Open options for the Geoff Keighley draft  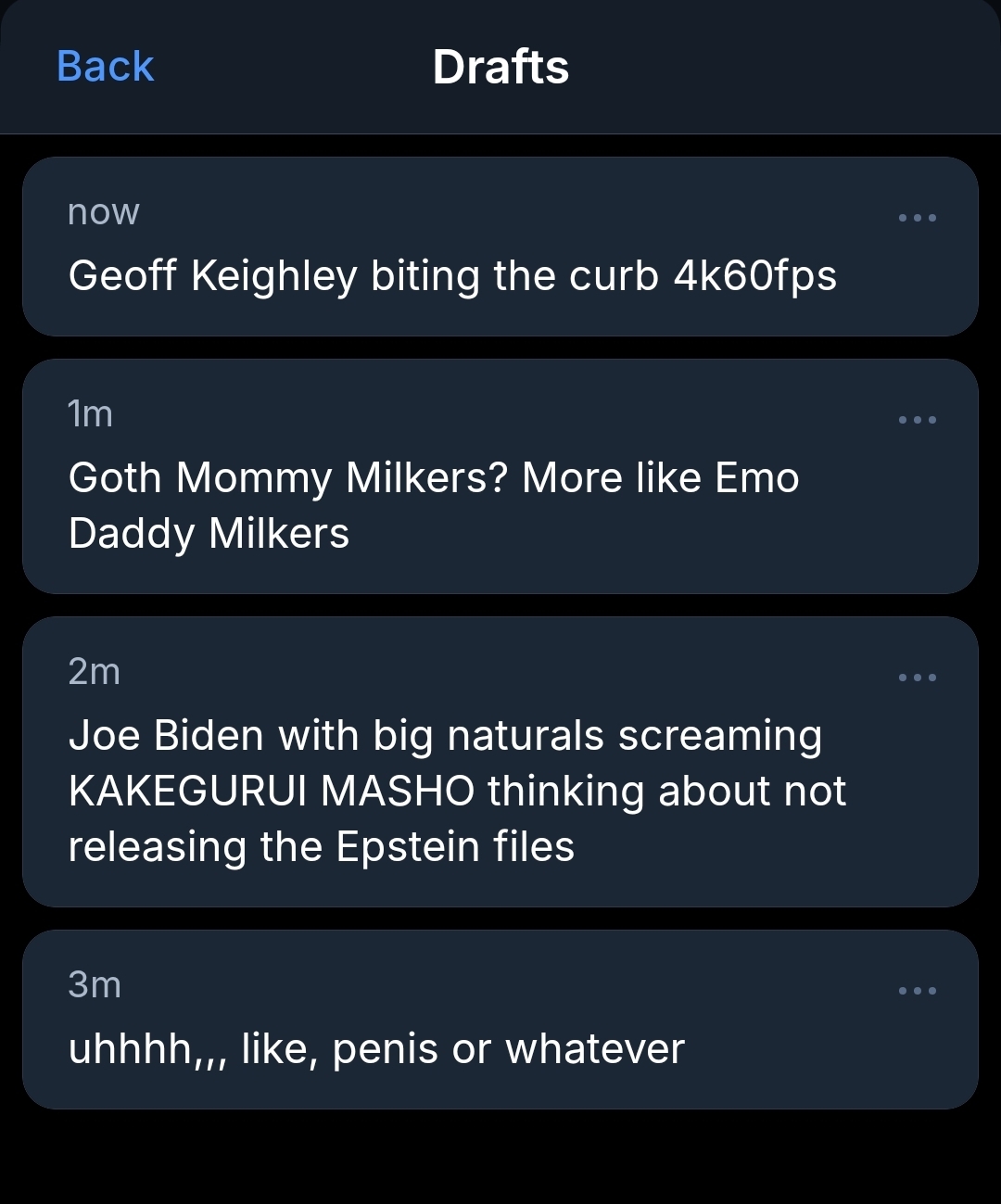[x=918, y=218]
